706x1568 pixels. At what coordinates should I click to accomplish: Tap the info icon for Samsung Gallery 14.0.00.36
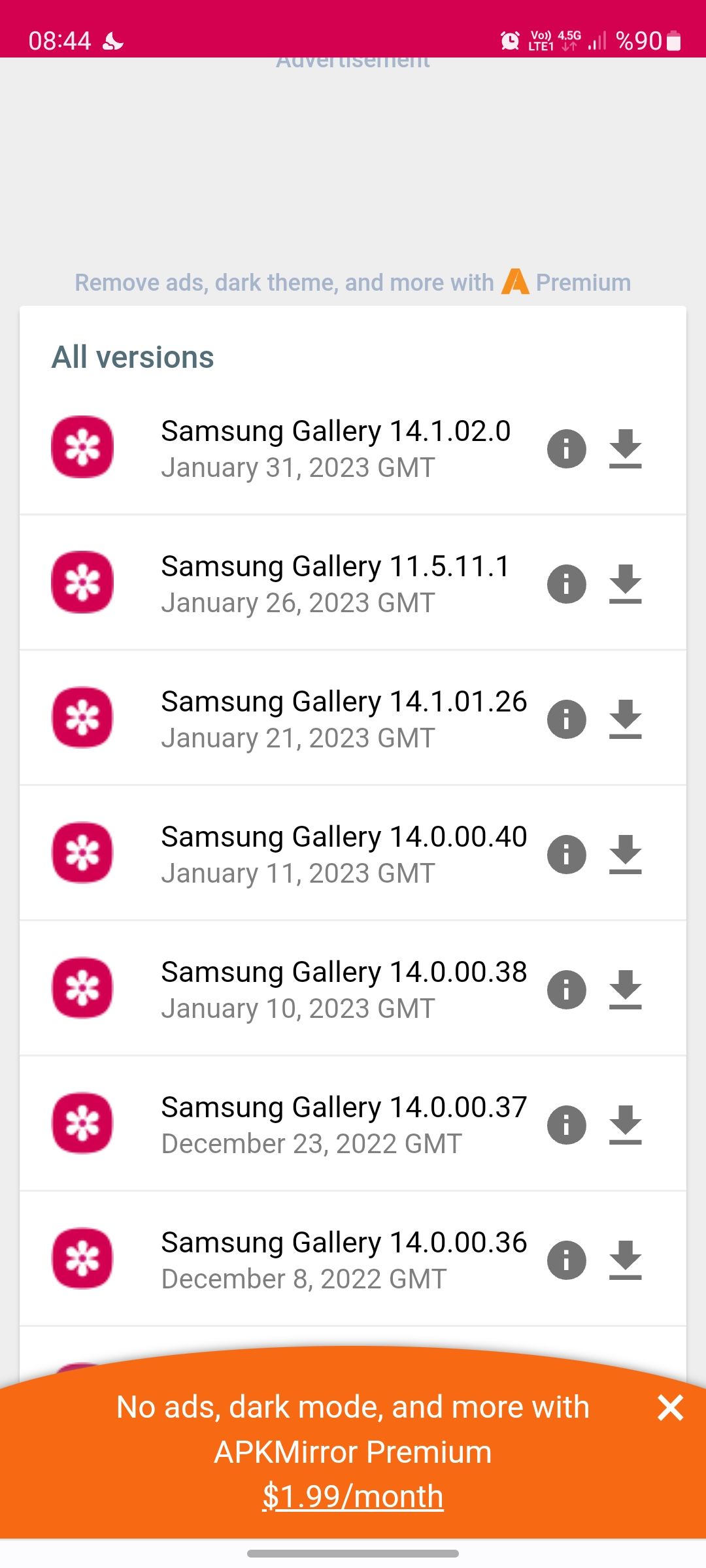pyautogui.click(x=565, y=1260)
